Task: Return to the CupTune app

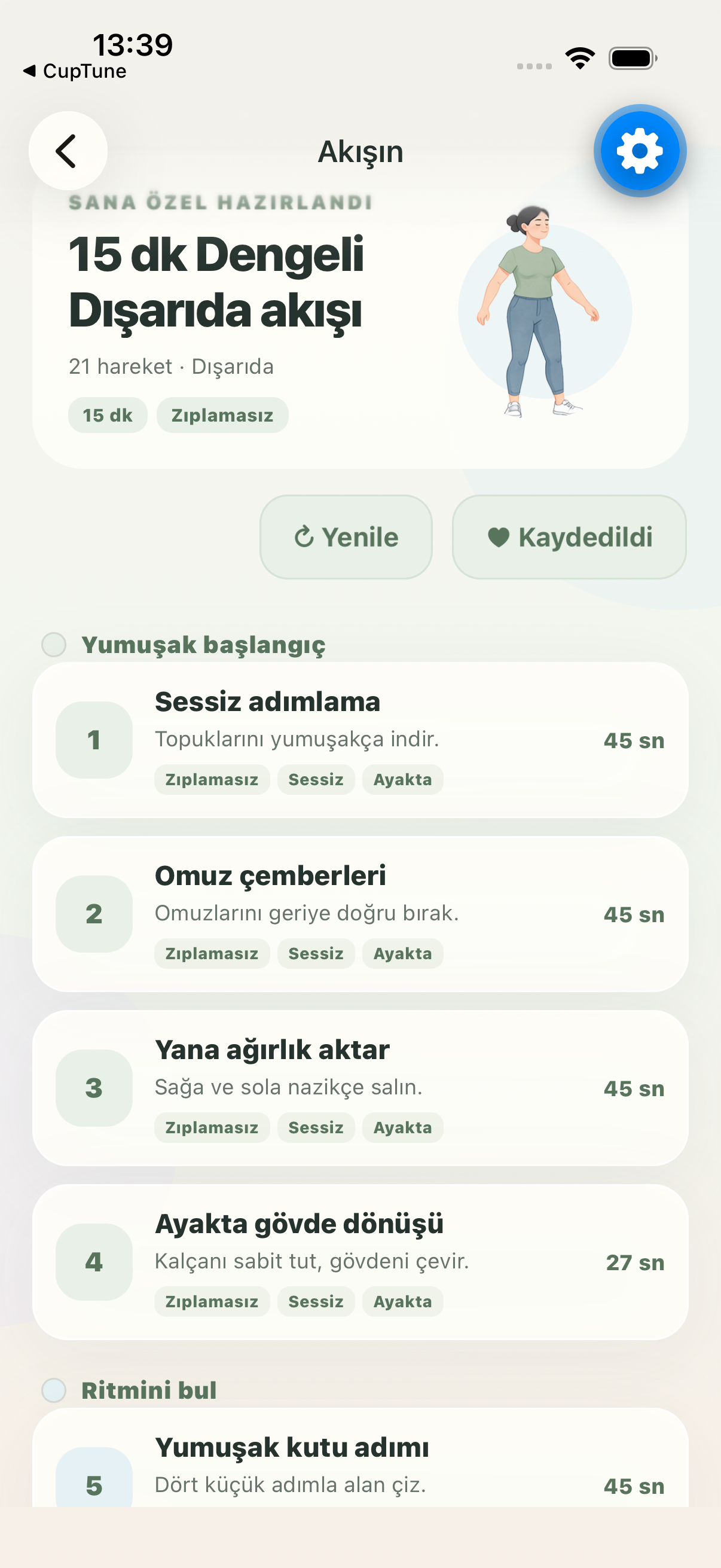Action: tap(75, 71)
